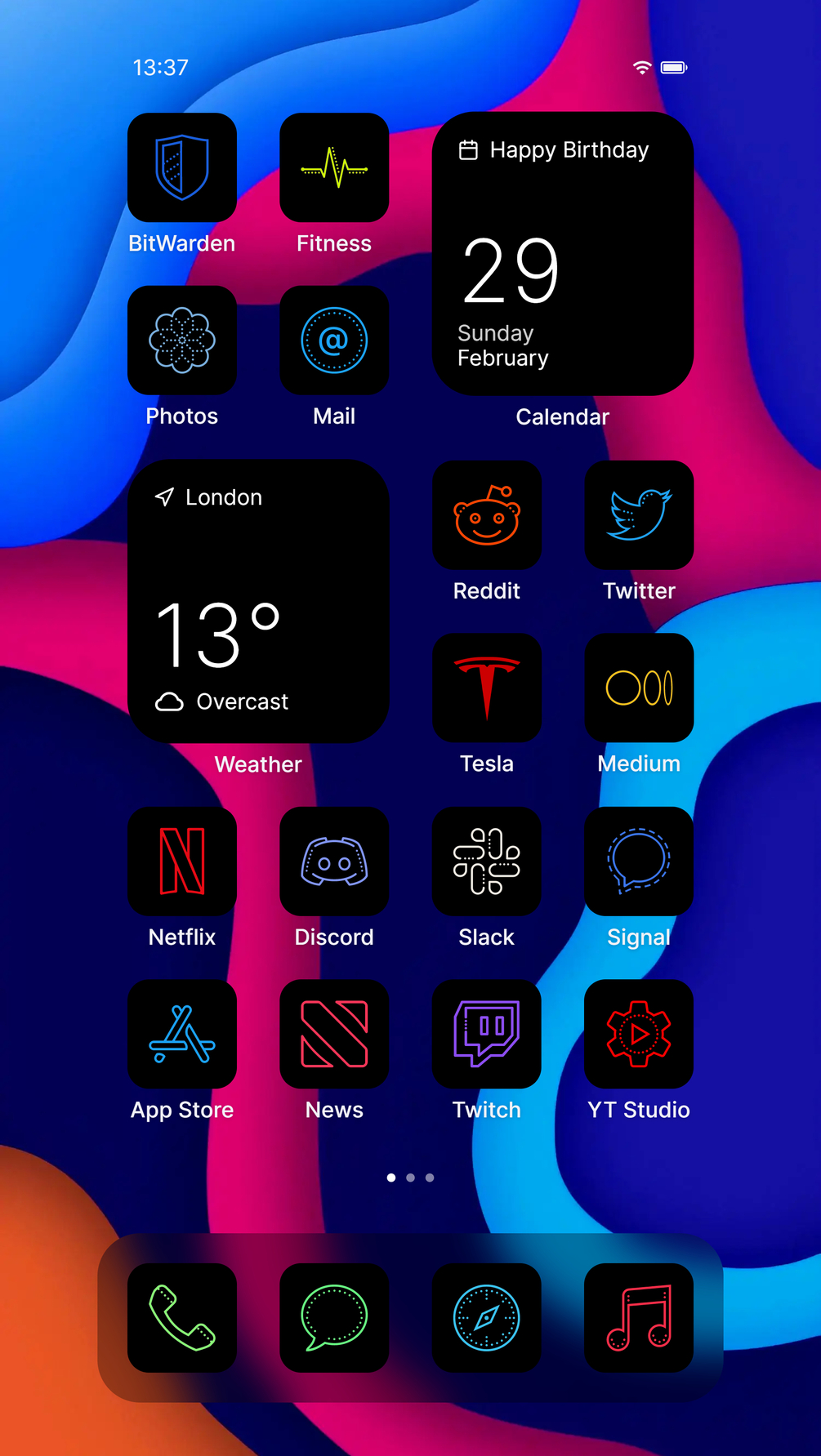Open the Photos app

(x=182, y=341)
